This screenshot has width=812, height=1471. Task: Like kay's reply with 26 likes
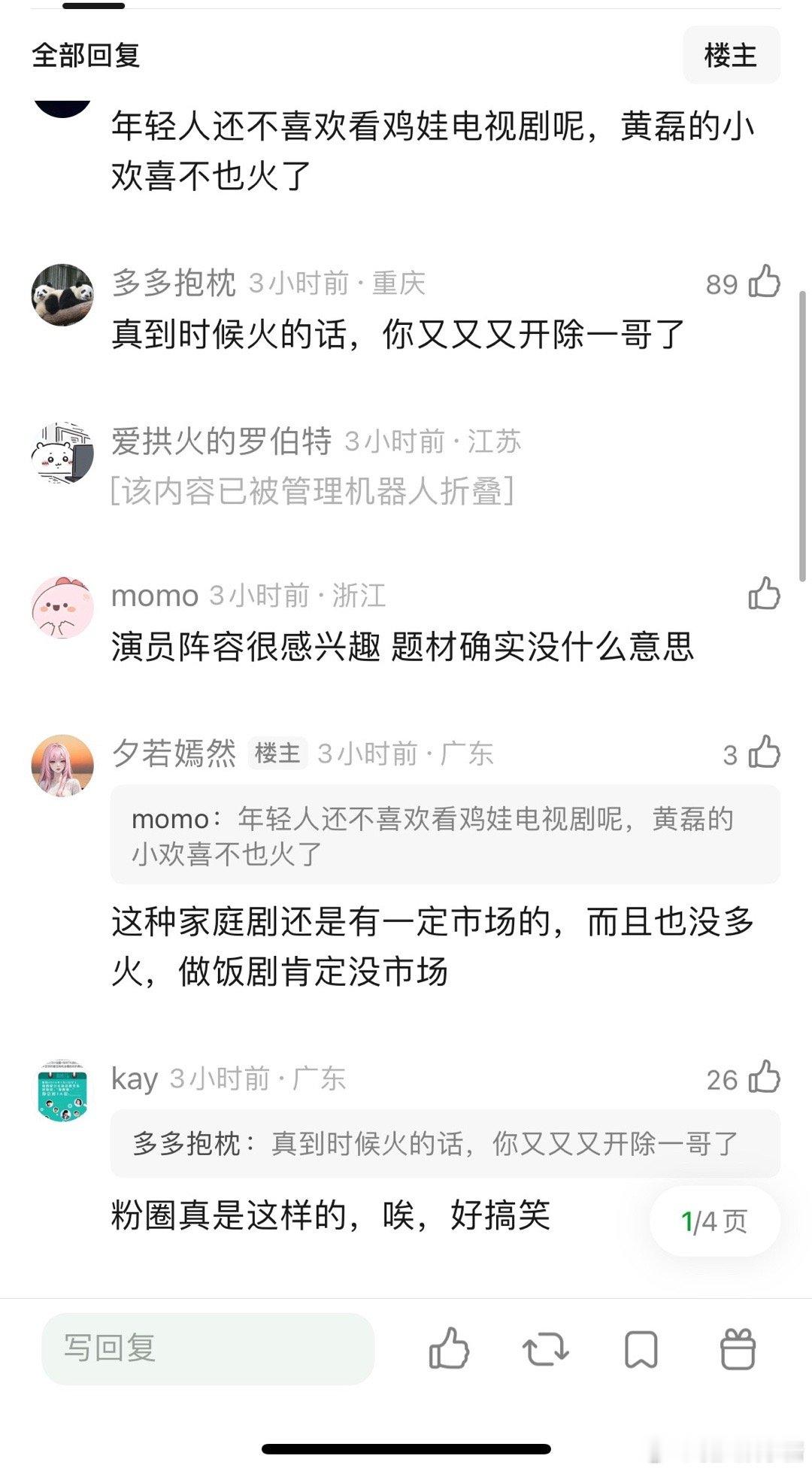click(765, 1078)
